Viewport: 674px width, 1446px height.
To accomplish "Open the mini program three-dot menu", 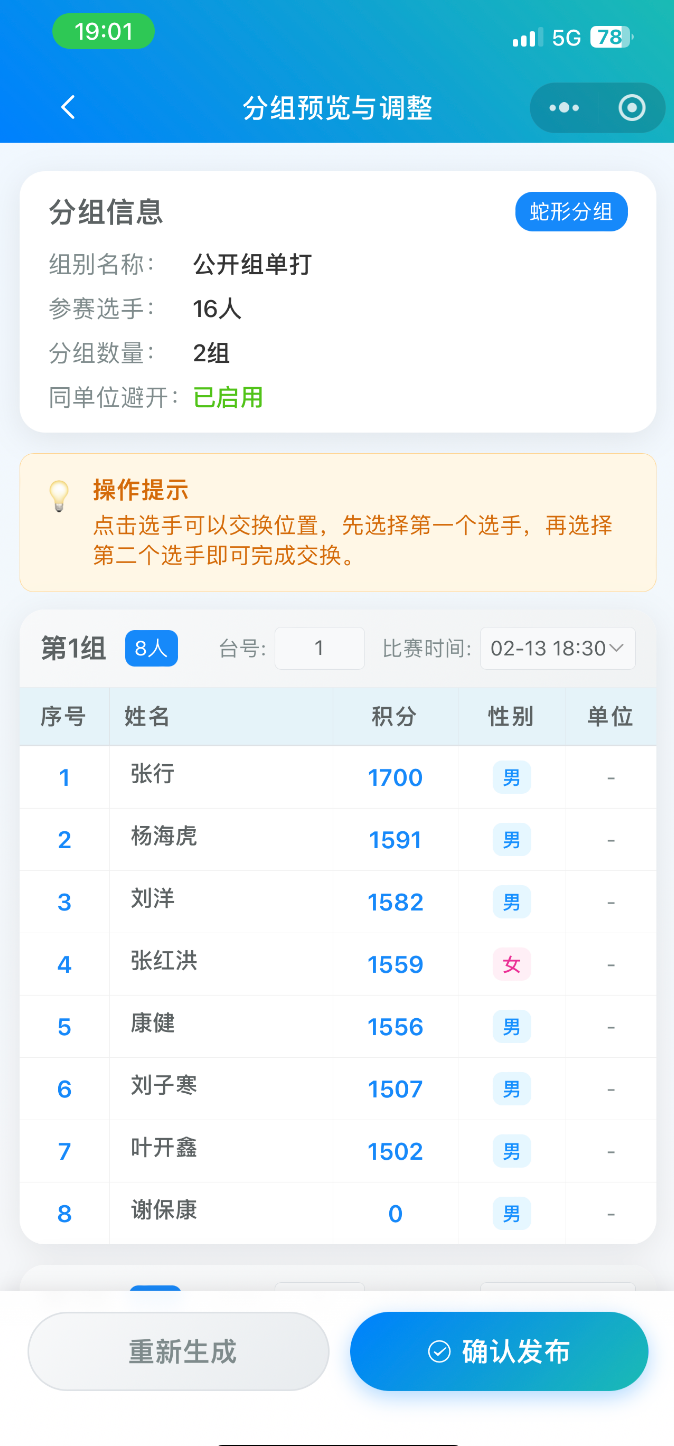I will pos(564,108).
